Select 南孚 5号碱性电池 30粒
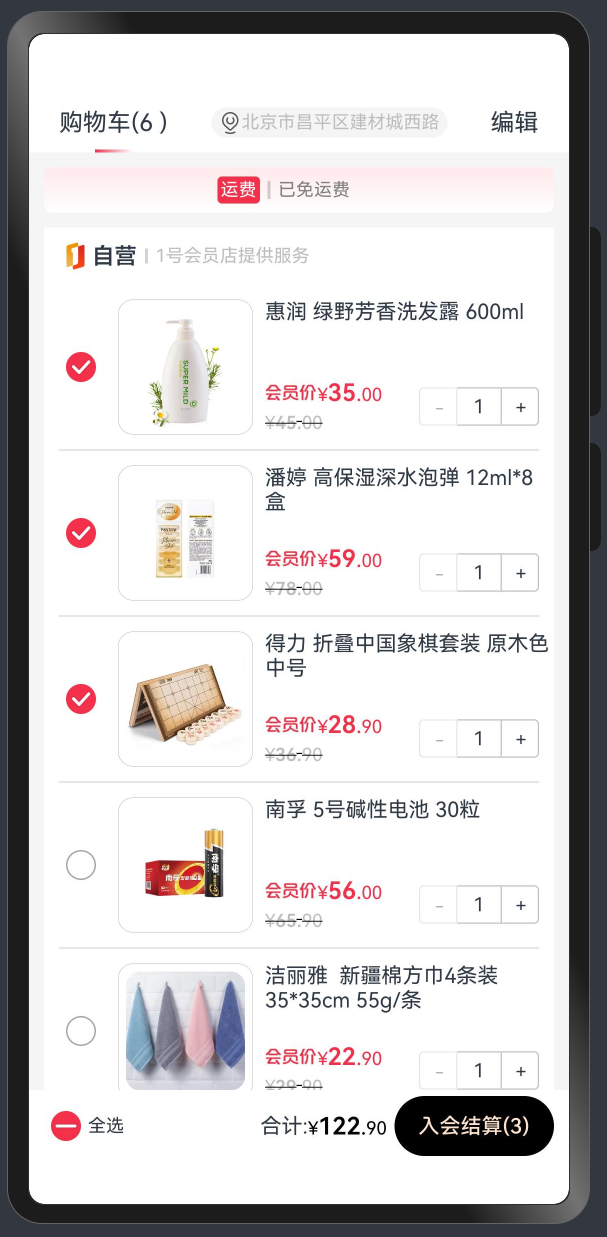Image resolution: width=607 pixels, height=1237 pixels. 81,865
